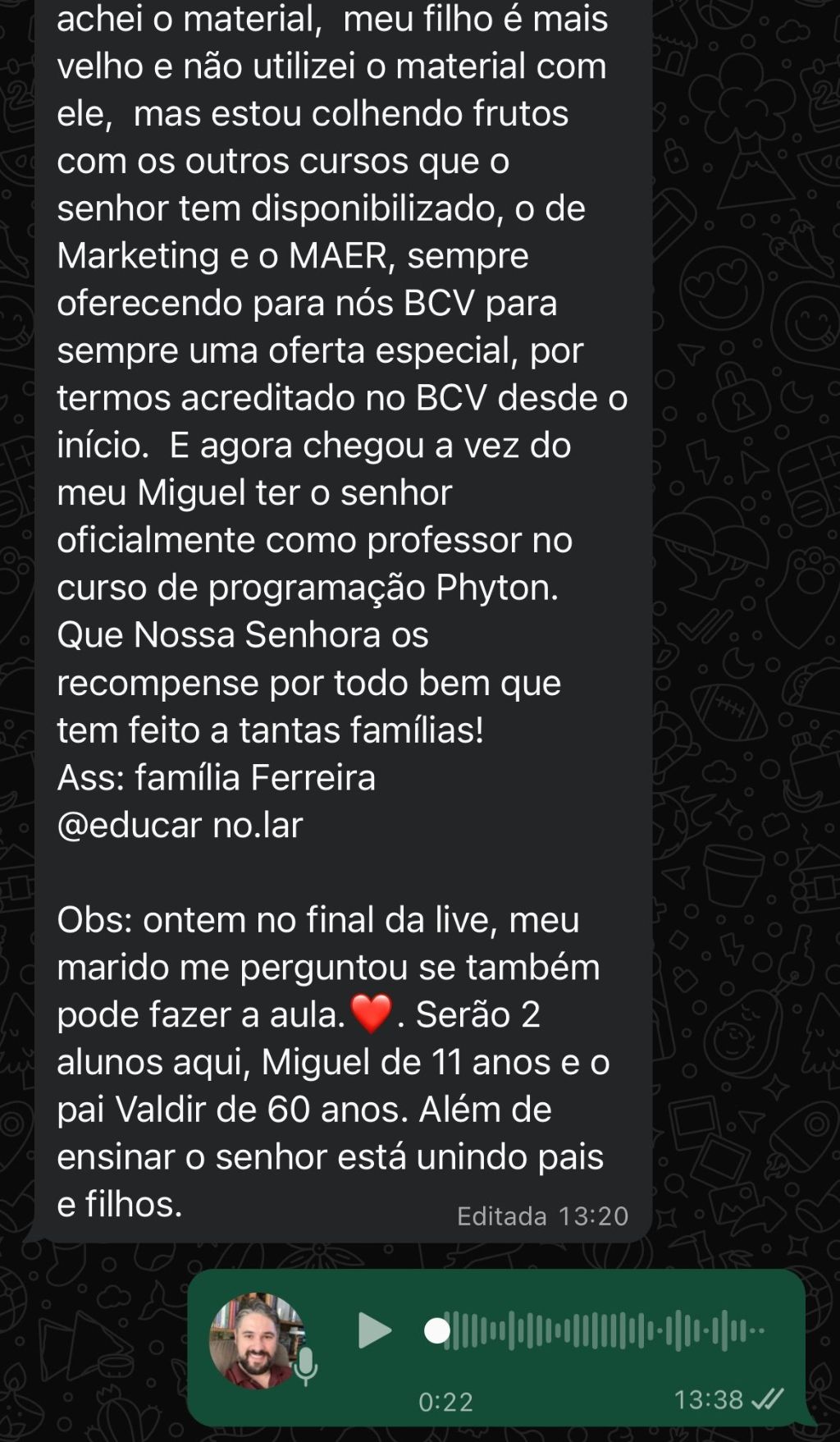Play the 0:22 voice message
840x1442 pixels.
tap(375, 1330)
